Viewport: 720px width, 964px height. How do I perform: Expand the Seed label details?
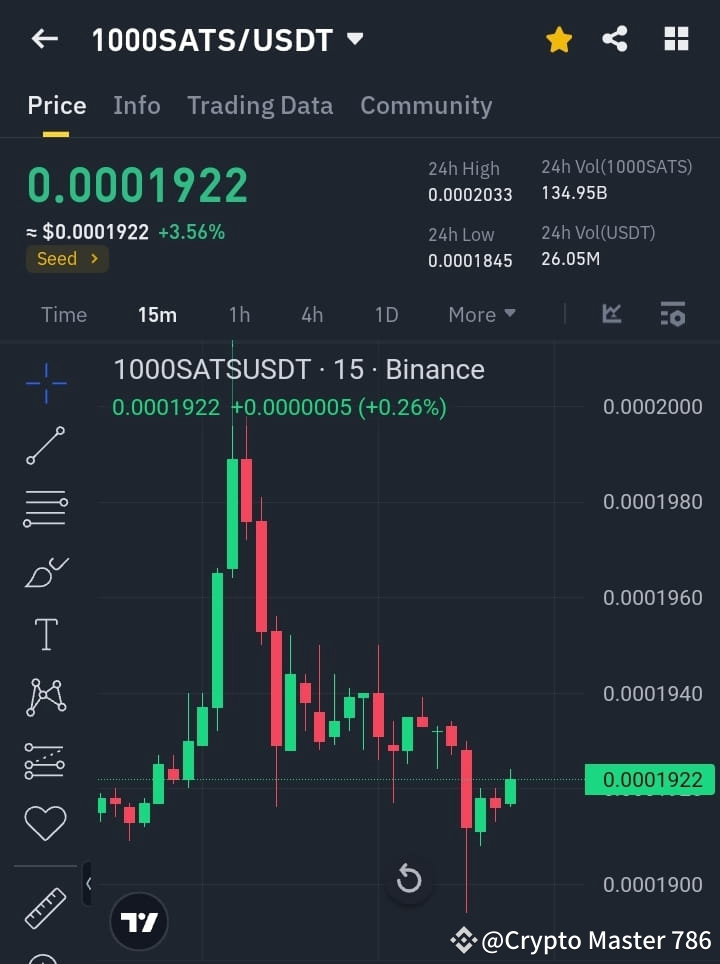[x=67, y=258]
